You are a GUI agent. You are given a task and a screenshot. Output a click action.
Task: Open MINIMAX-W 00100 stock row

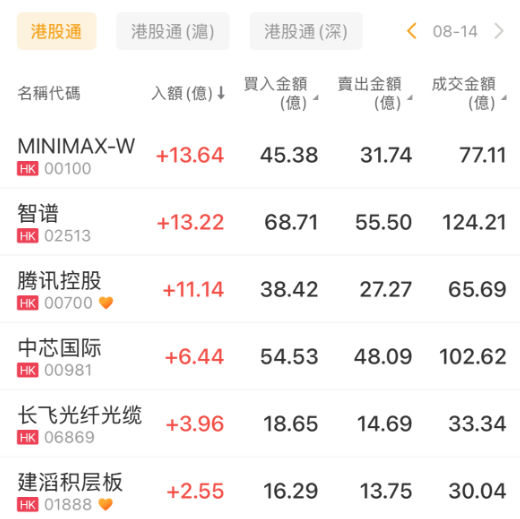coord(260,155)
